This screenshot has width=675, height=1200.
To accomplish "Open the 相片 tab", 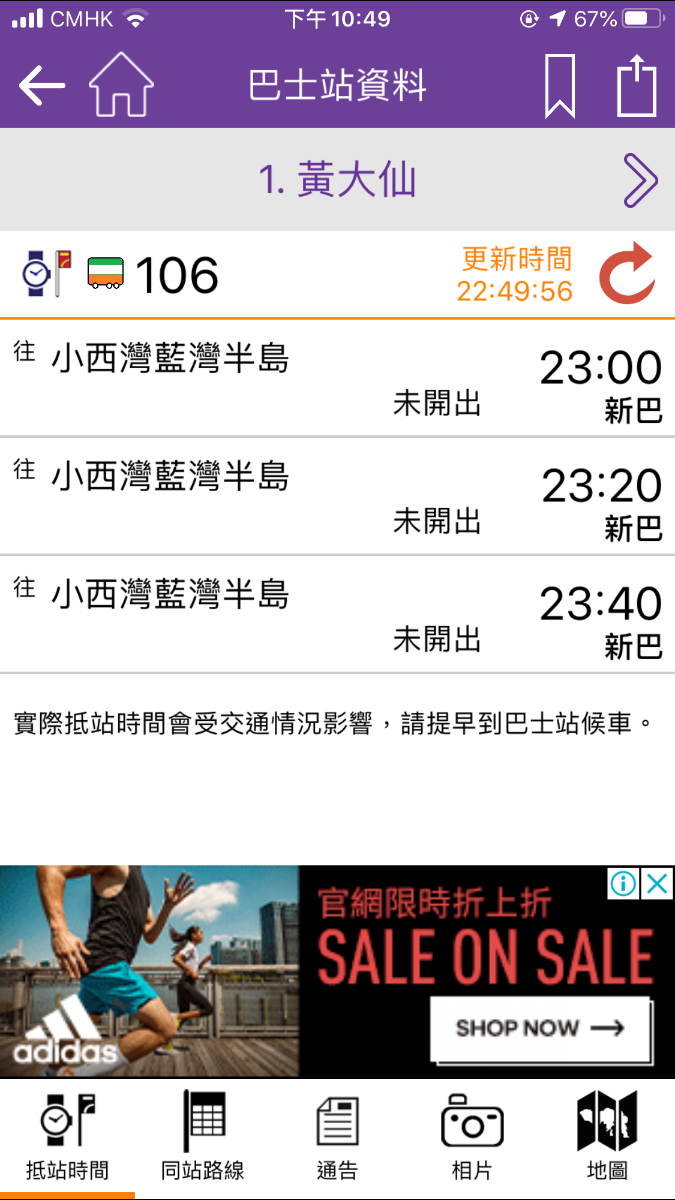I will click(472, 1138).
